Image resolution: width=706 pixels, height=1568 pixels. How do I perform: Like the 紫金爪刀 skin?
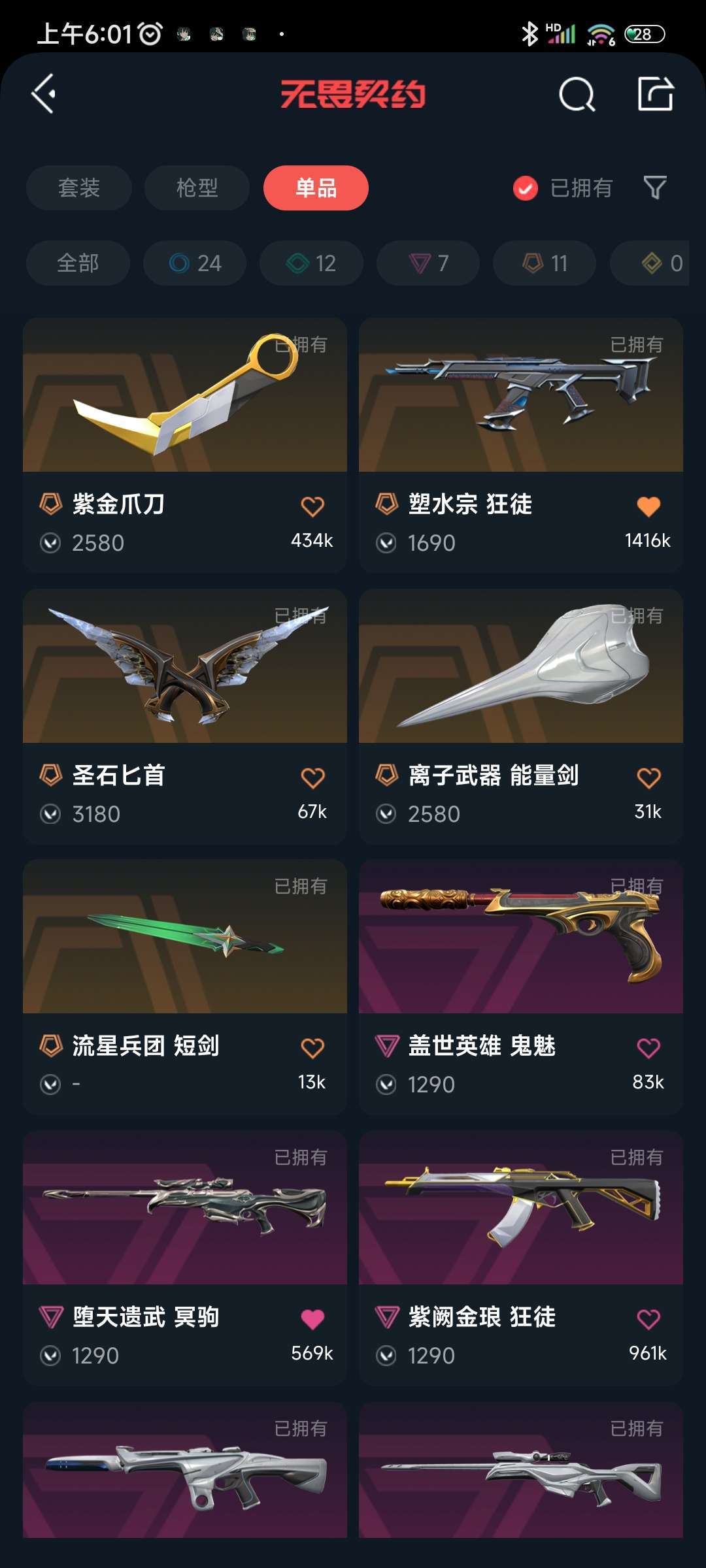[312, 506]
